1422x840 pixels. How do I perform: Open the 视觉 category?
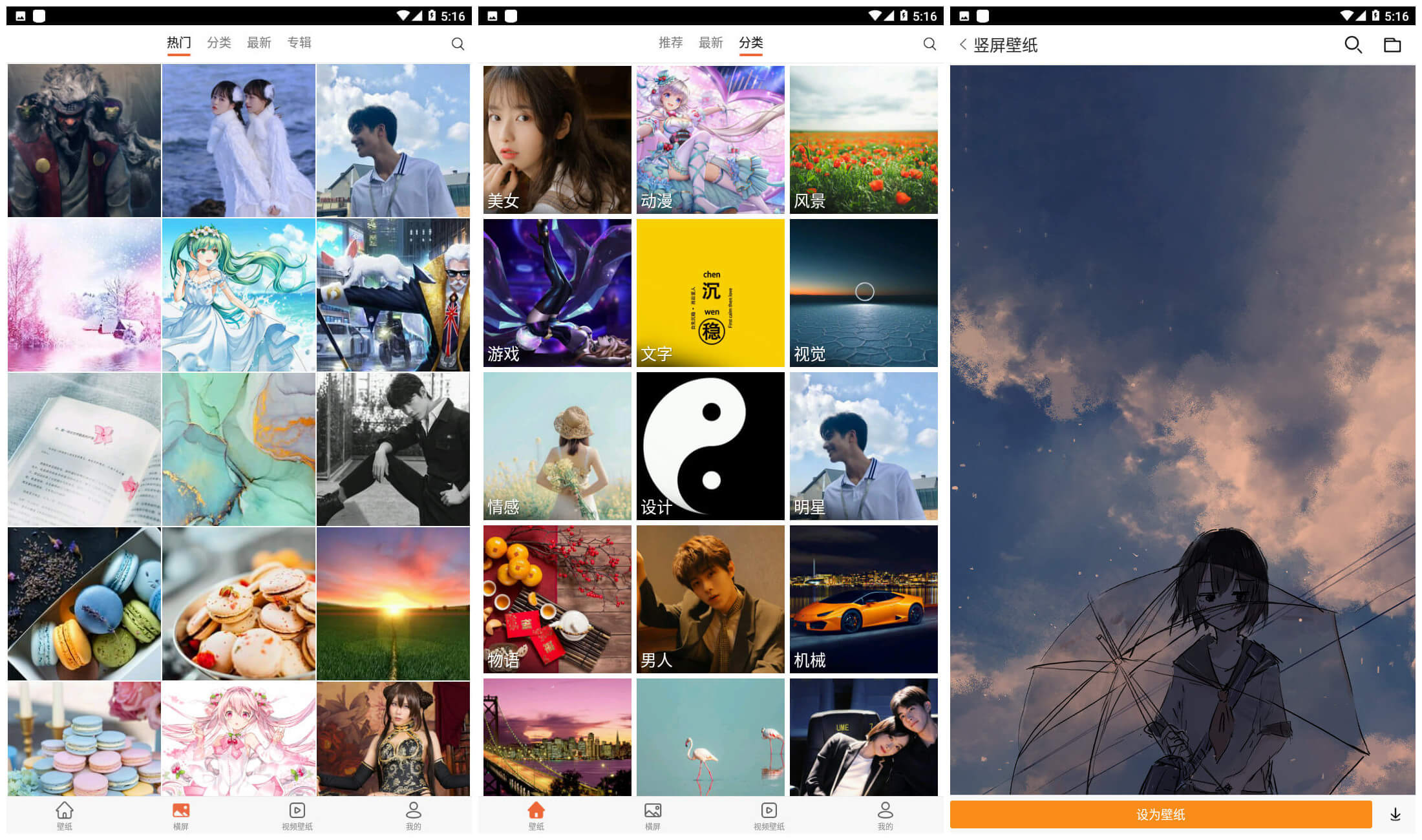click(864, 293)
